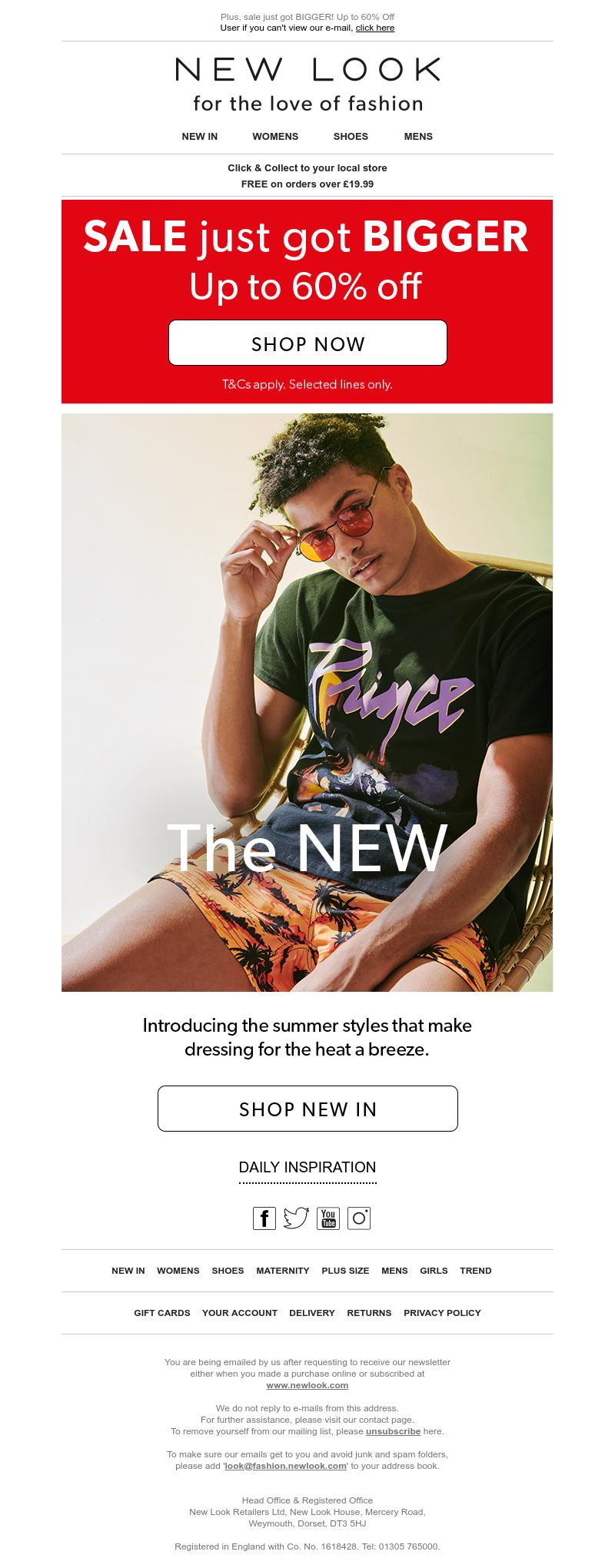
Task: Go to SHOES in the top menu
Action: point(351,137)
